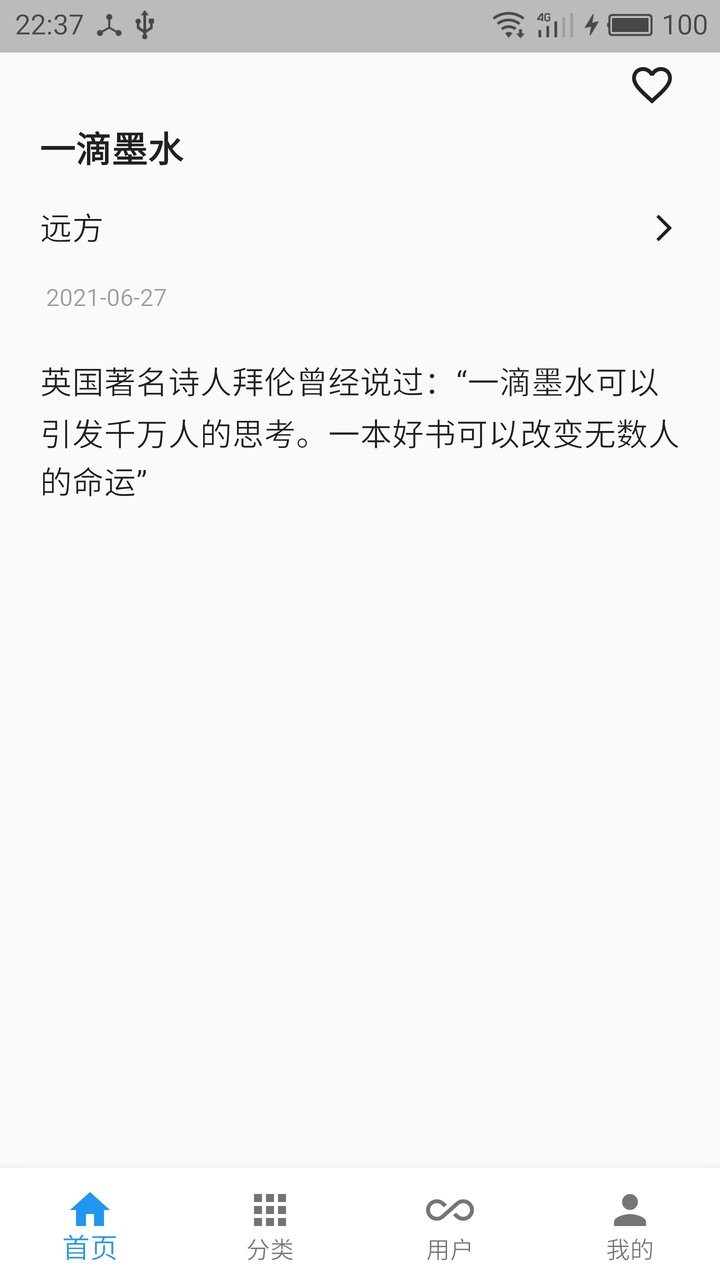Switch to the 分类 tab
The image size is (720, 1280).
click(x=270, y=1222)
